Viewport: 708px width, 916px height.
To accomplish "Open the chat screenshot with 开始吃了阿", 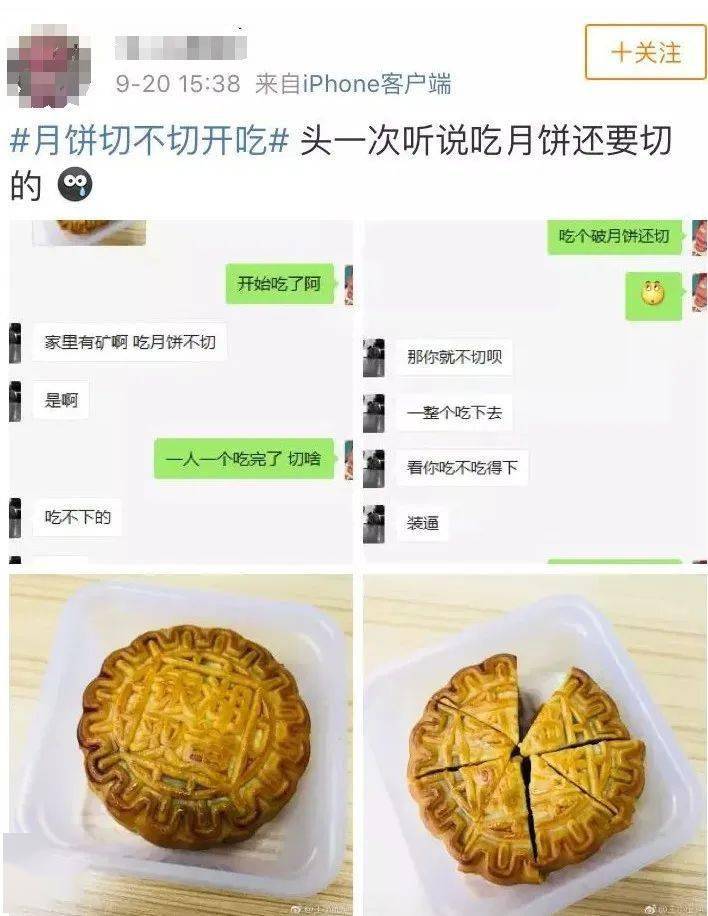I will pyautogui.click(x=181, y=392).
